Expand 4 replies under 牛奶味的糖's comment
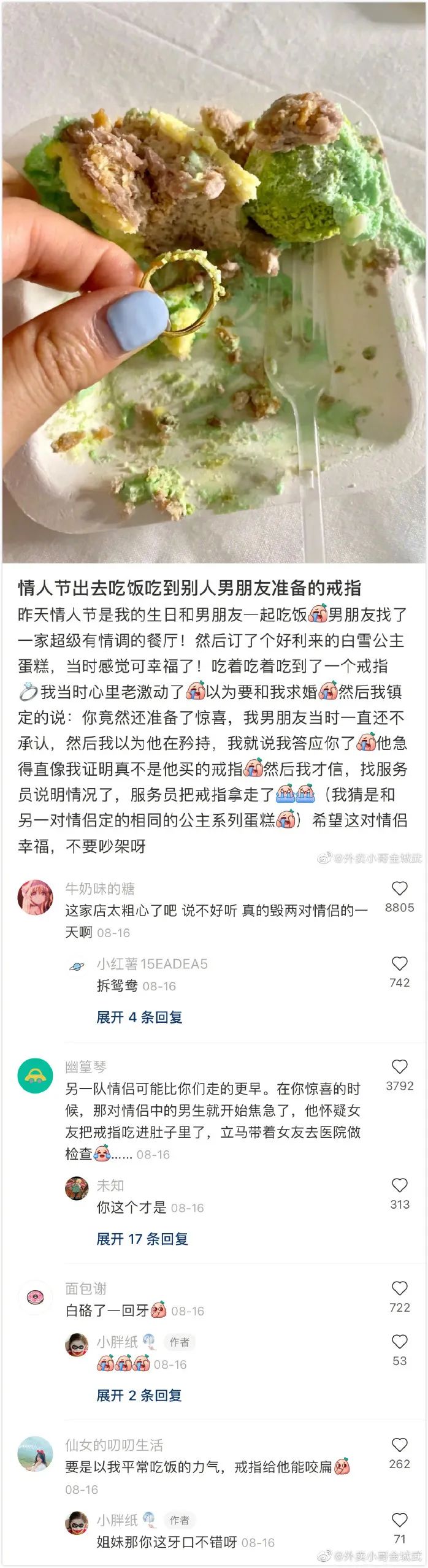The width and height of the screenshot is (428, 1568). [139, 1017]
